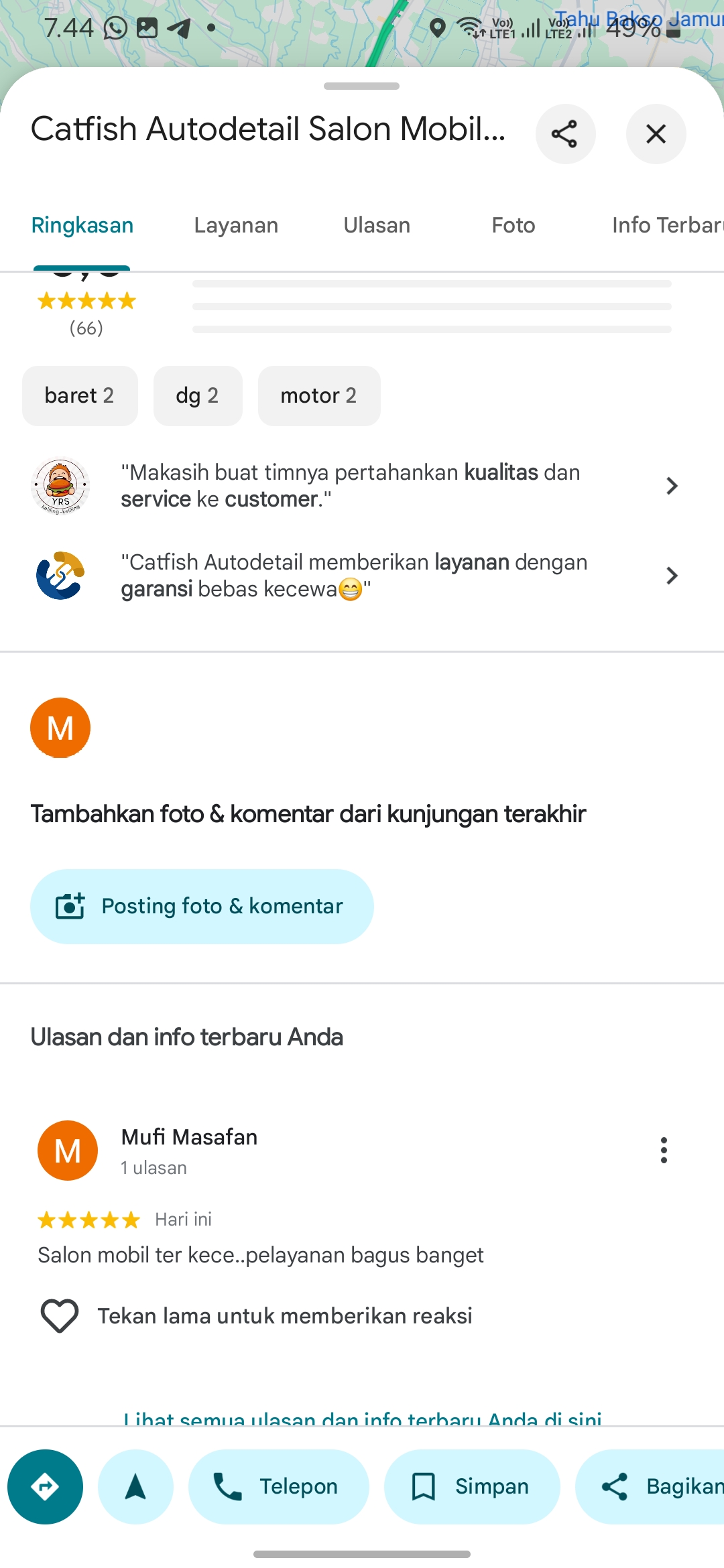Select the motor 2 review chip
The height and width of the screenshot is (1568, 724).
(319, 395)
